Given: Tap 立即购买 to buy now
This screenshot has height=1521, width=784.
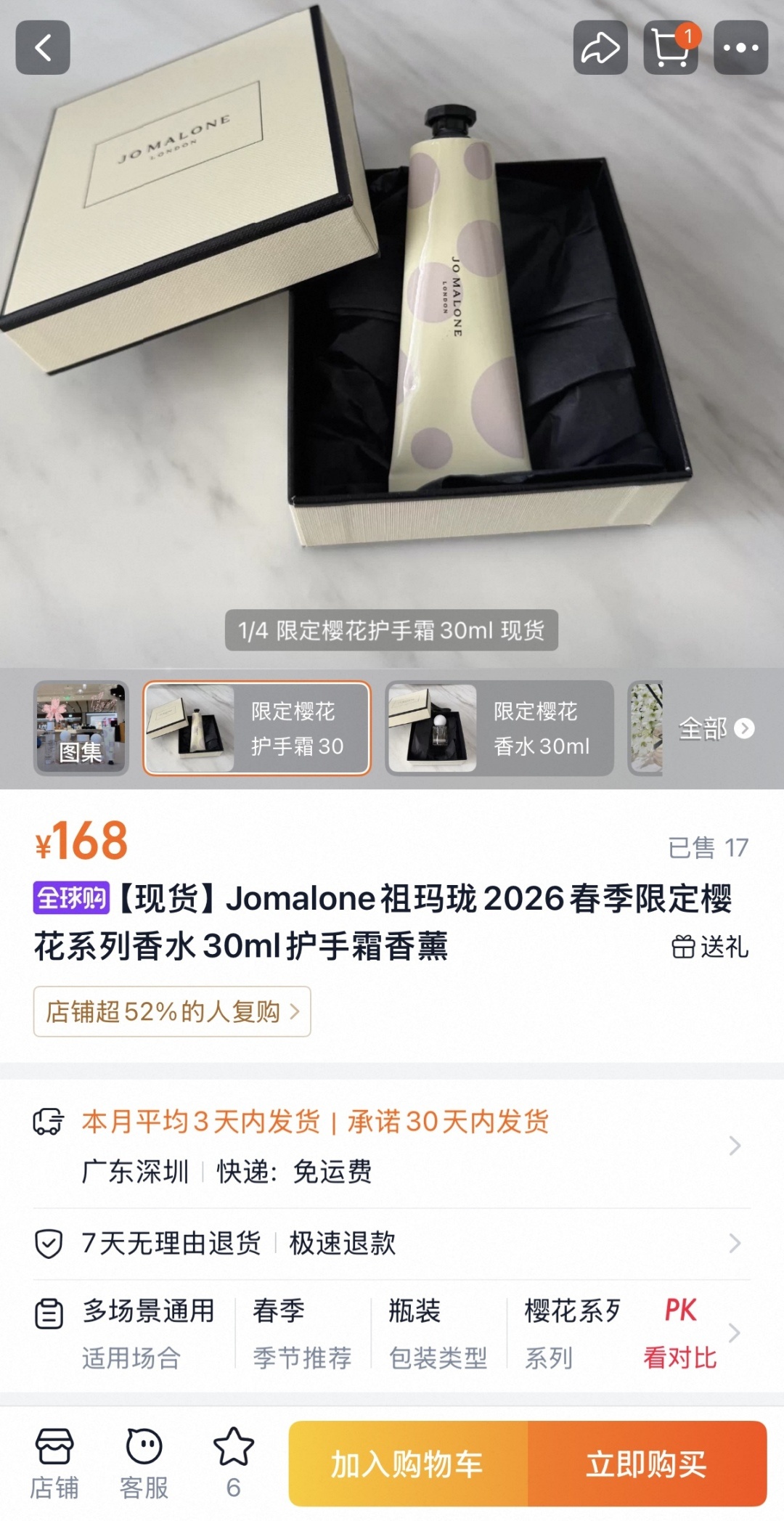Looking at the screenshot, I should (648, 1464).
